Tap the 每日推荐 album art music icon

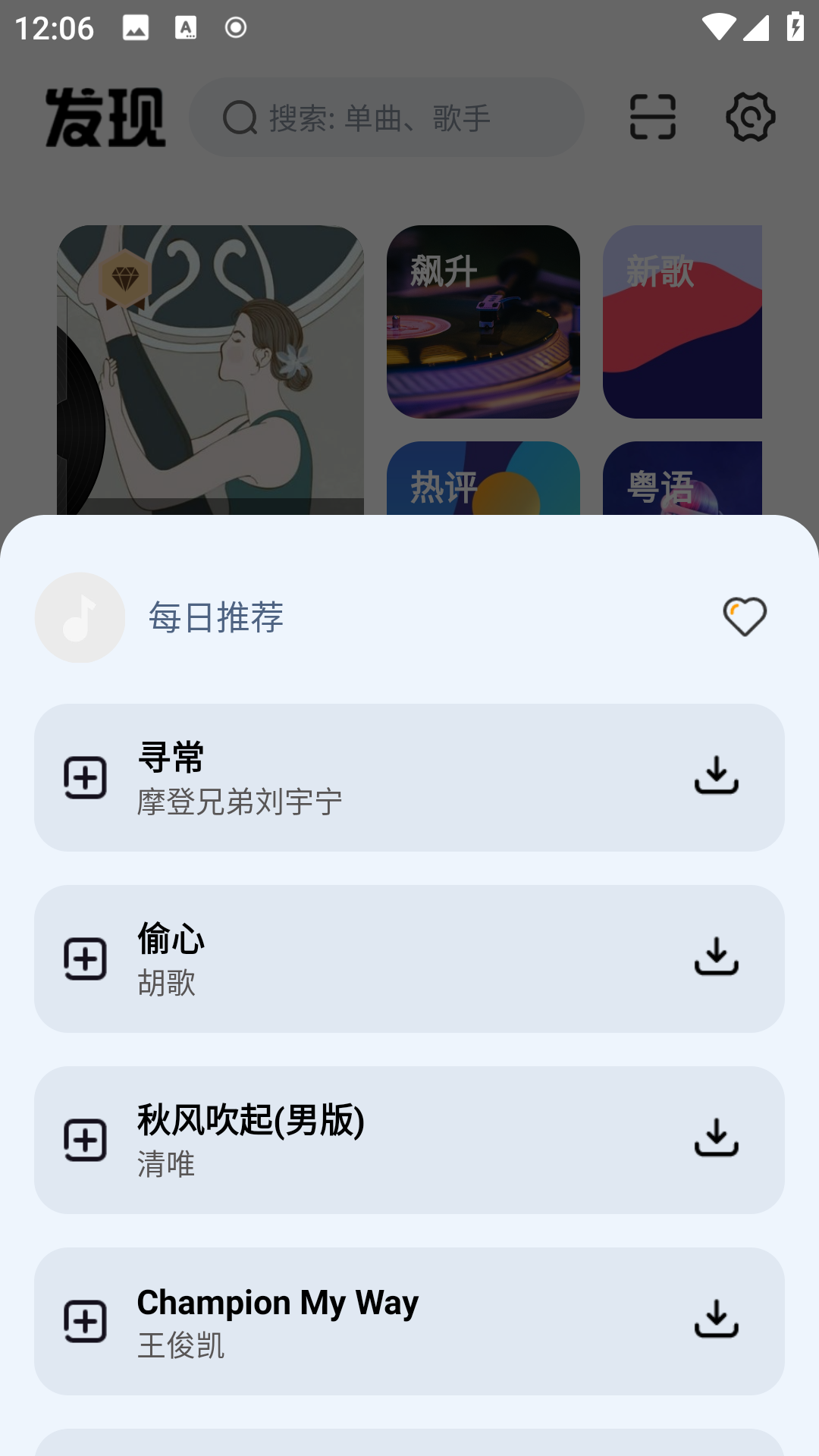point(79,617)
